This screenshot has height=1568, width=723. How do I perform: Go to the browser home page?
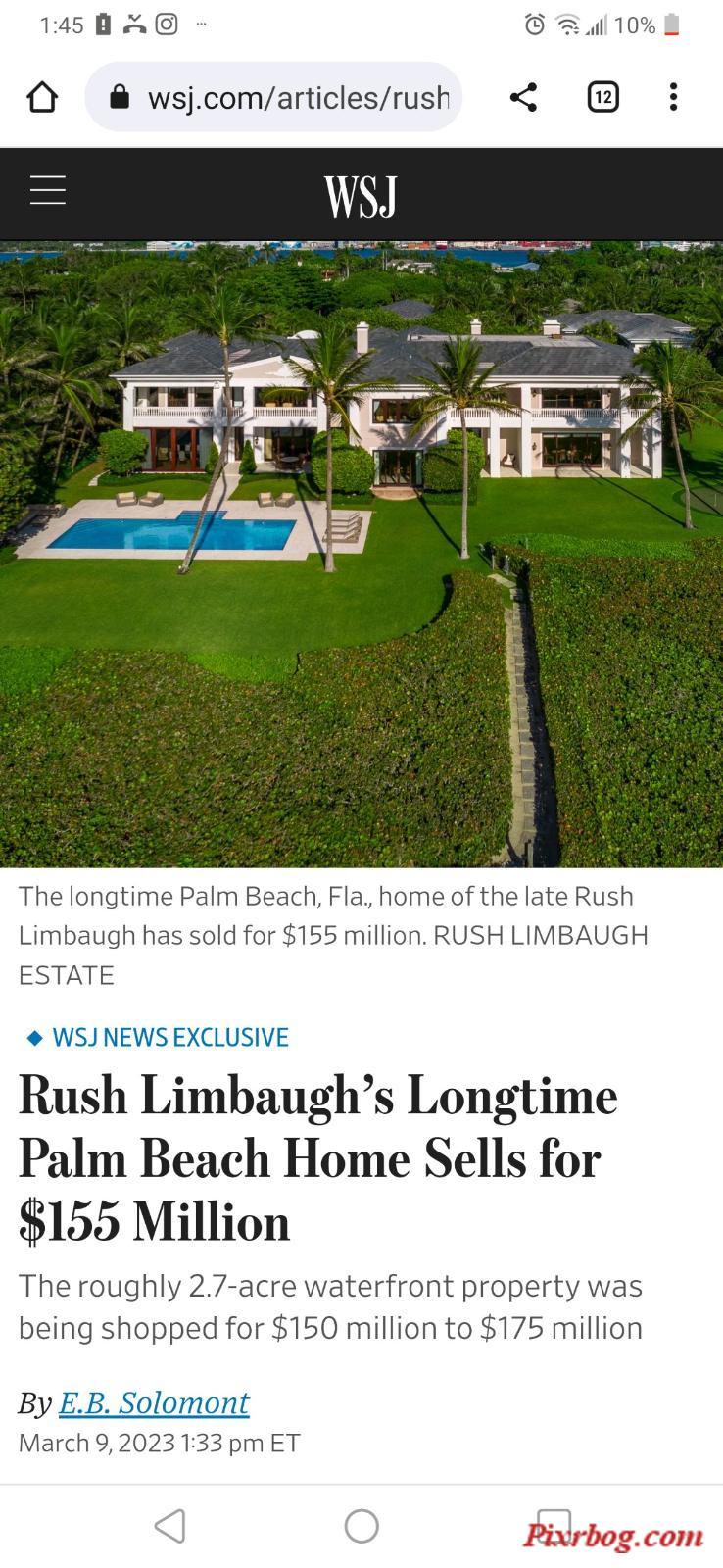tap(42, 97)
